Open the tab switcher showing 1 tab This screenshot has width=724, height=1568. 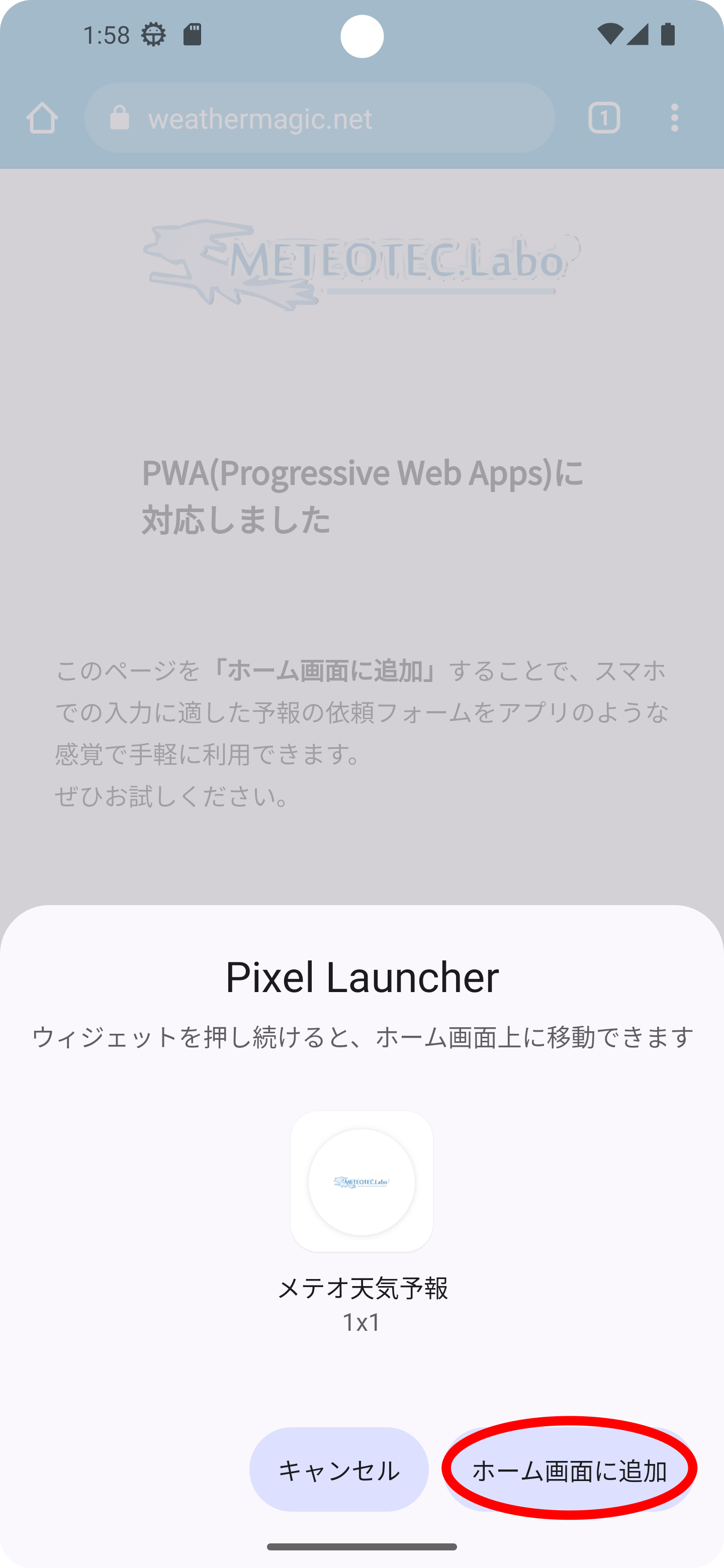point(603,118)
